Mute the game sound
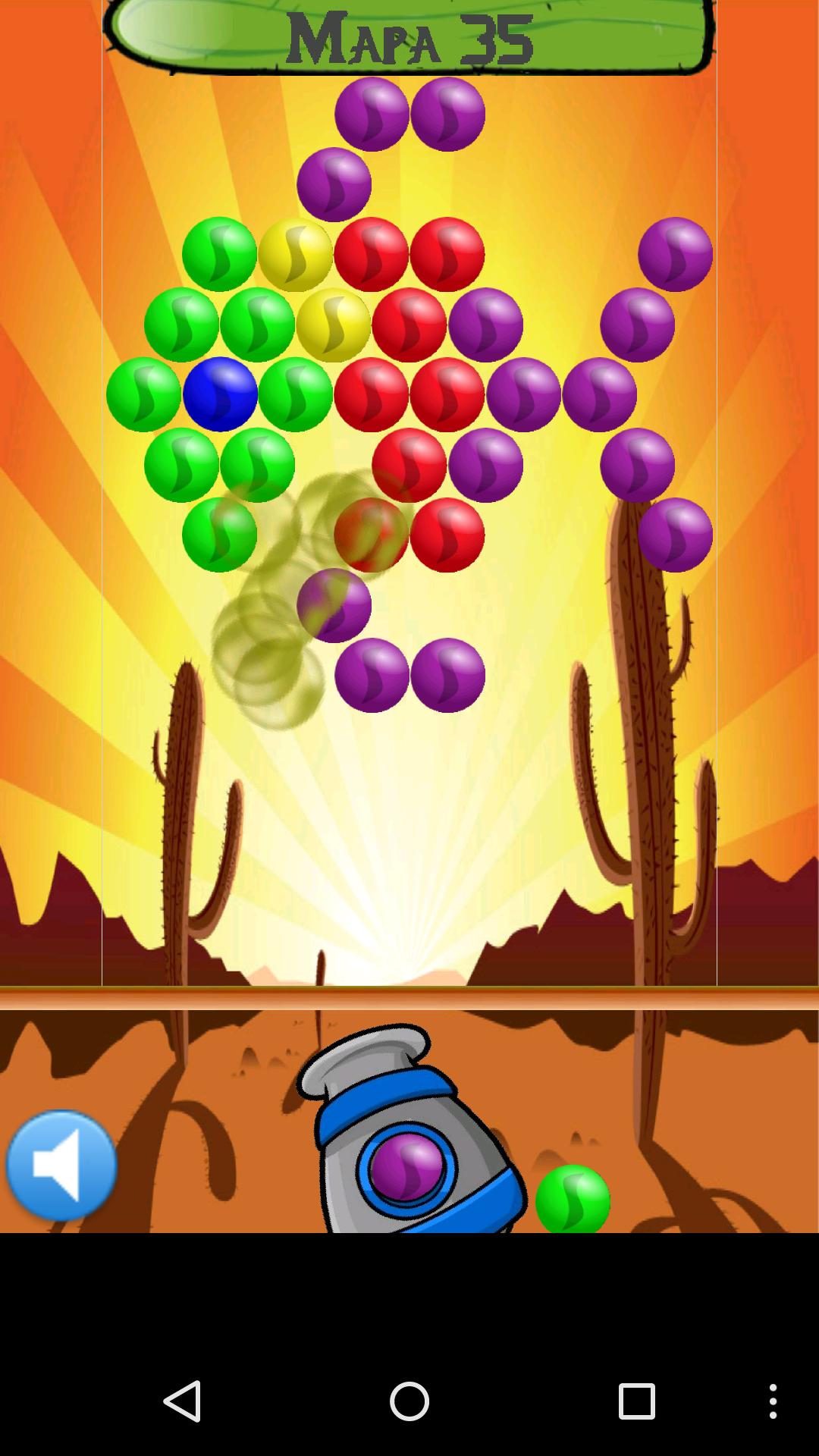 point(61,1166)
